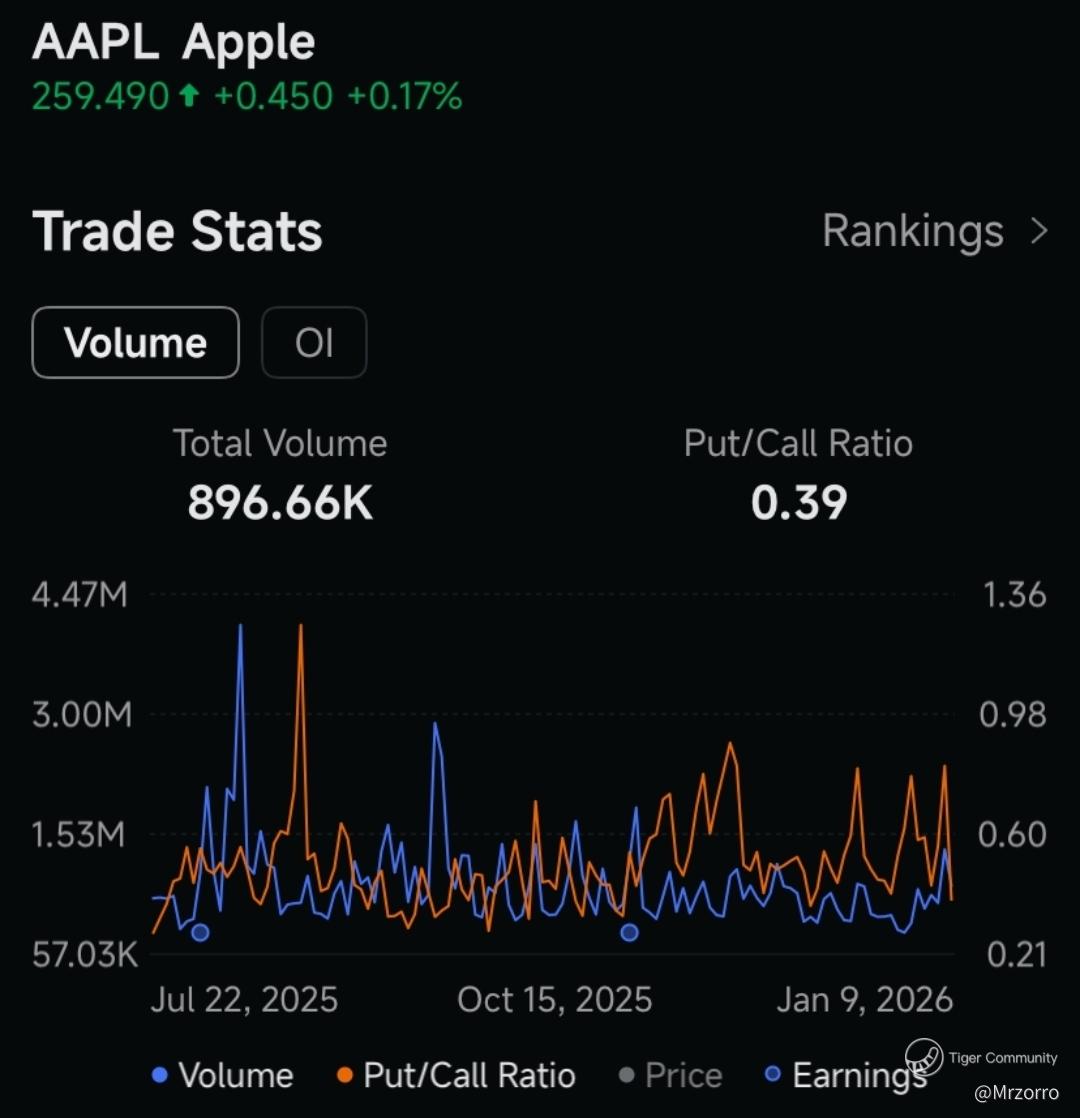
Task: Select the Volume tab
Action: pos(136,343)
